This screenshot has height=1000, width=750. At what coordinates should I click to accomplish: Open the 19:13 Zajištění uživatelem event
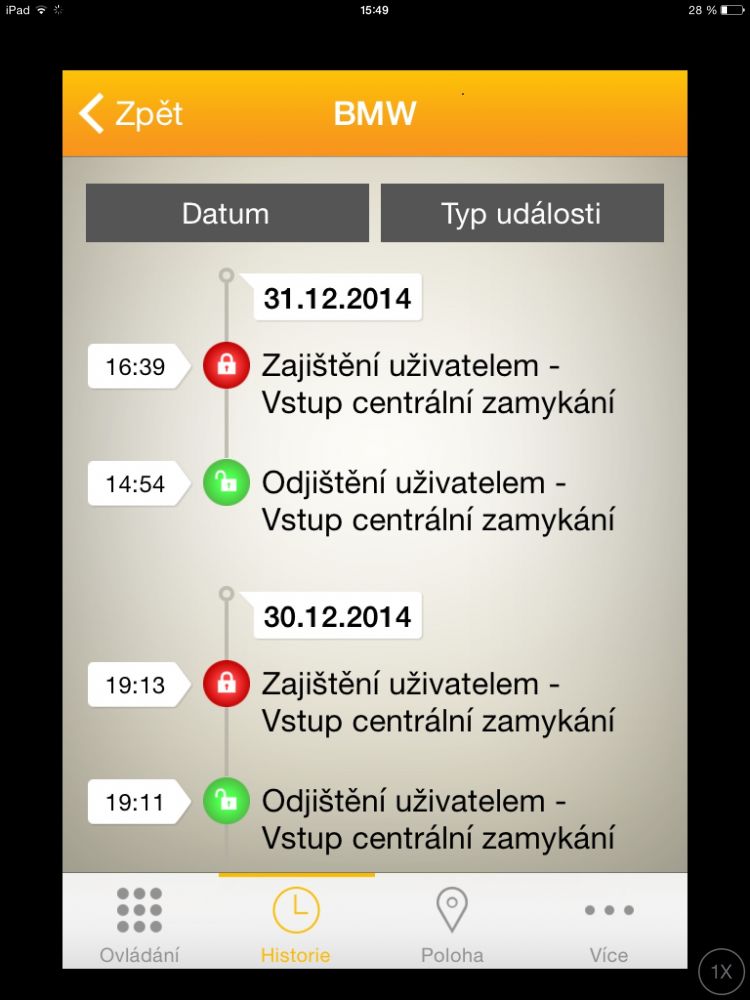437,702
